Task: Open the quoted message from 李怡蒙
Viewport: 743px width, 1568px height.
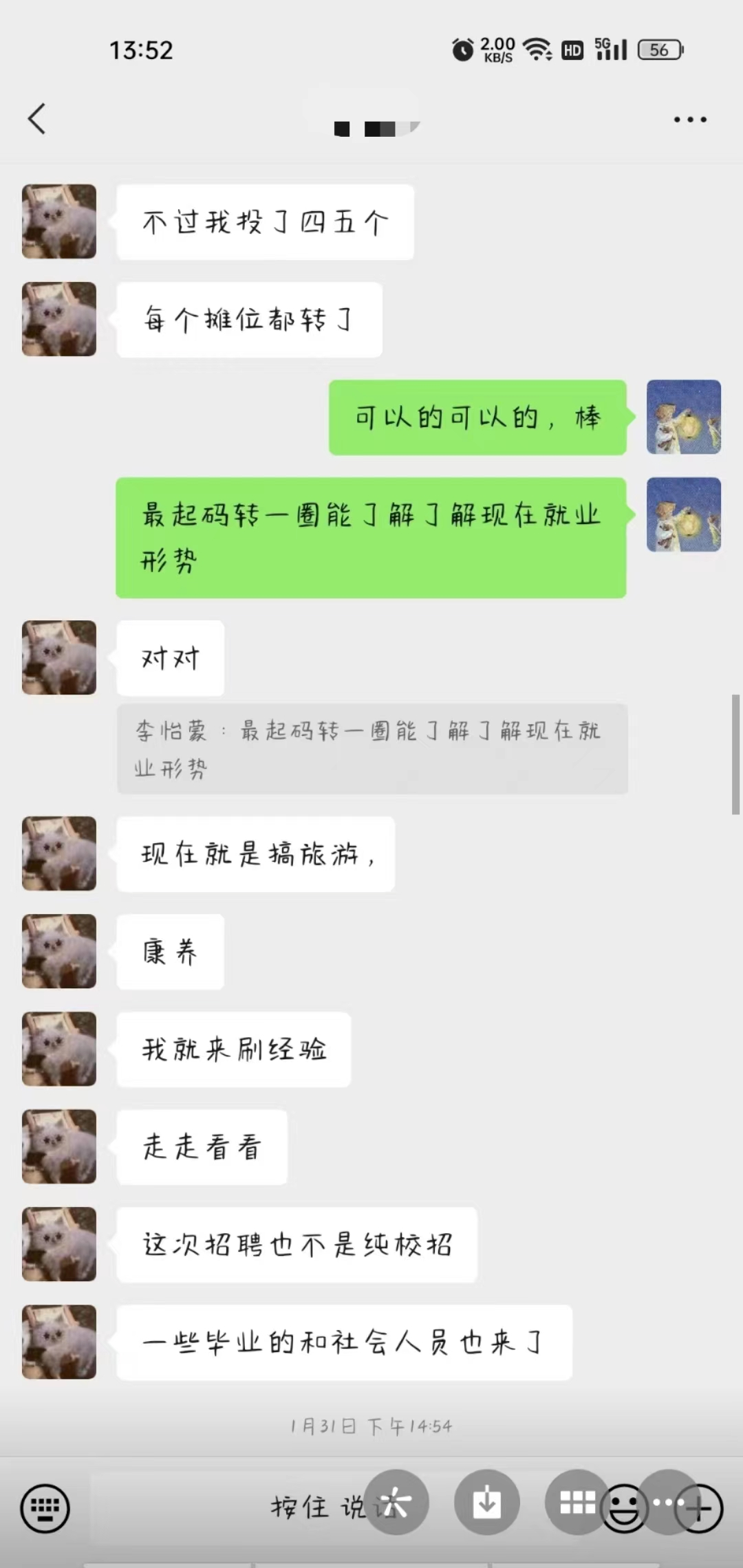Action: (371, 749)
